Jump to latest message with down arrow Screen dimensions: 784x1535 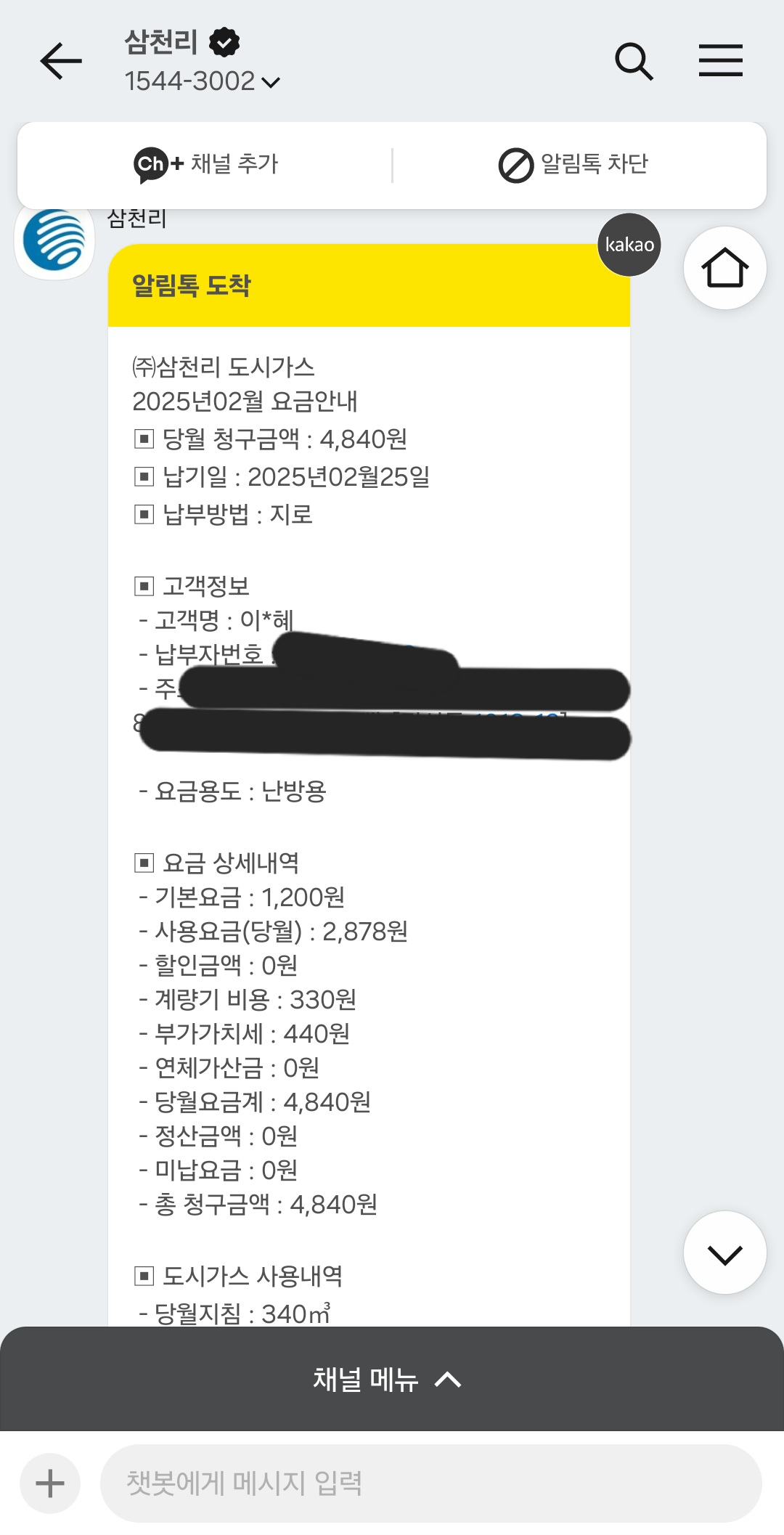click(724, 1253)
